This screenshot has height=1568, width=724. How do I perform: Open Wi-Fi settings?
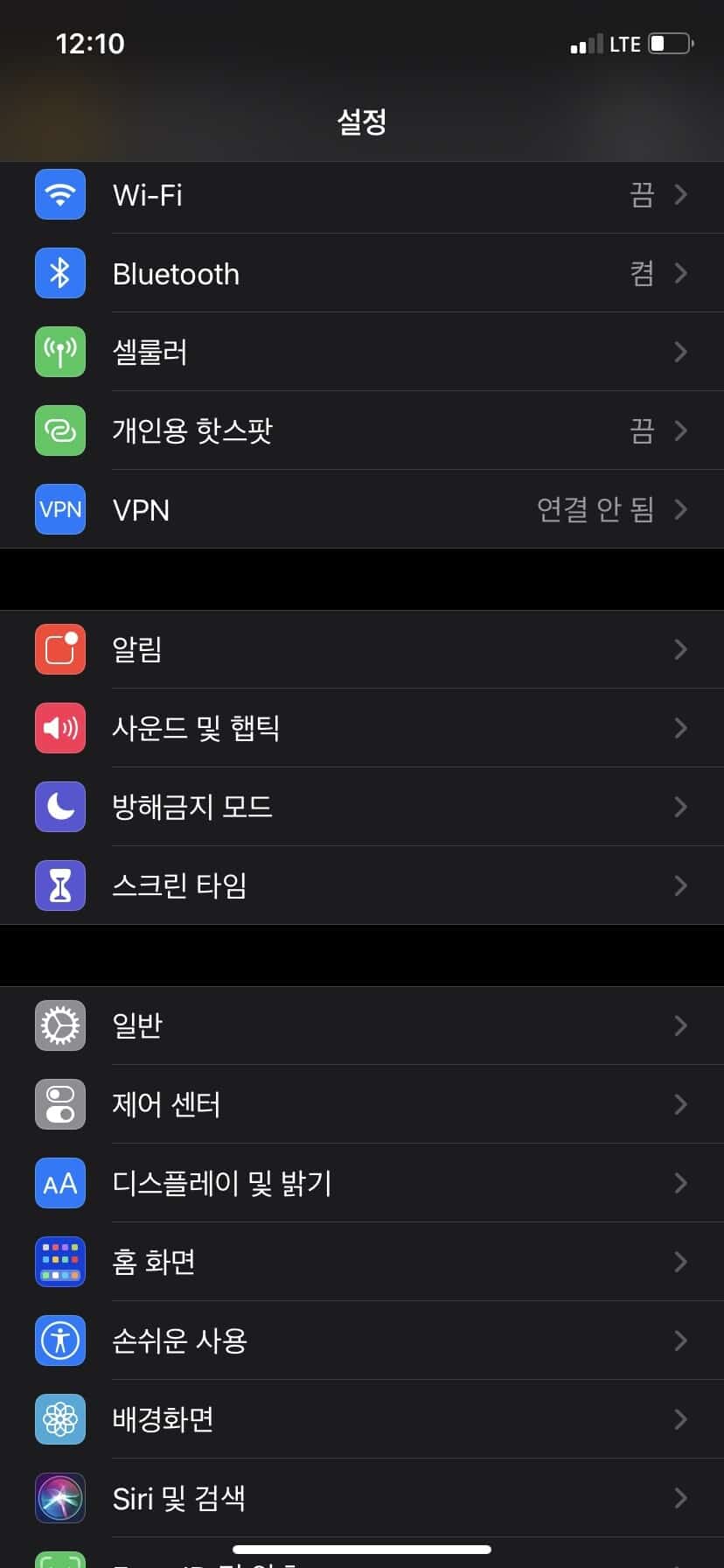tap(362, 194)
